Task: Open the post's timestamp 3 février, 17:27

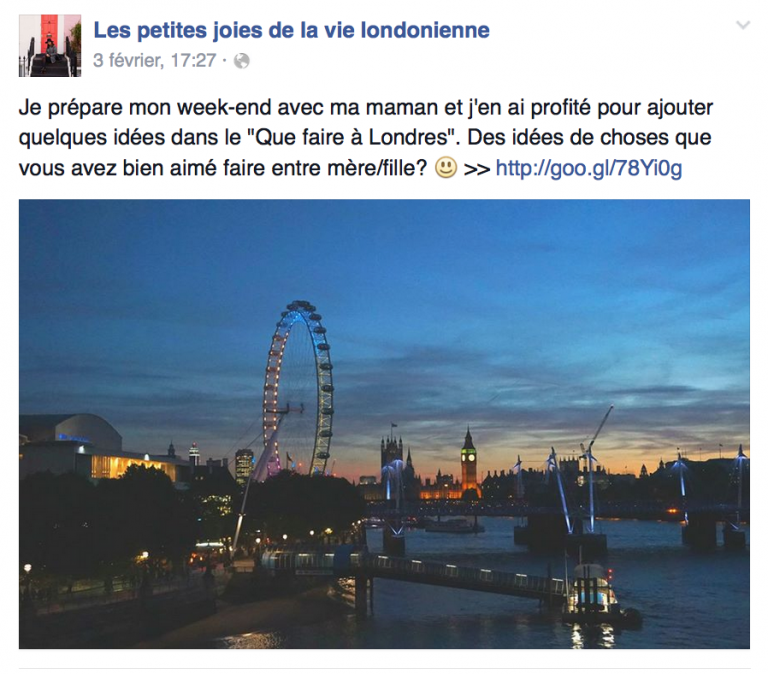Action: pos(154,60)
